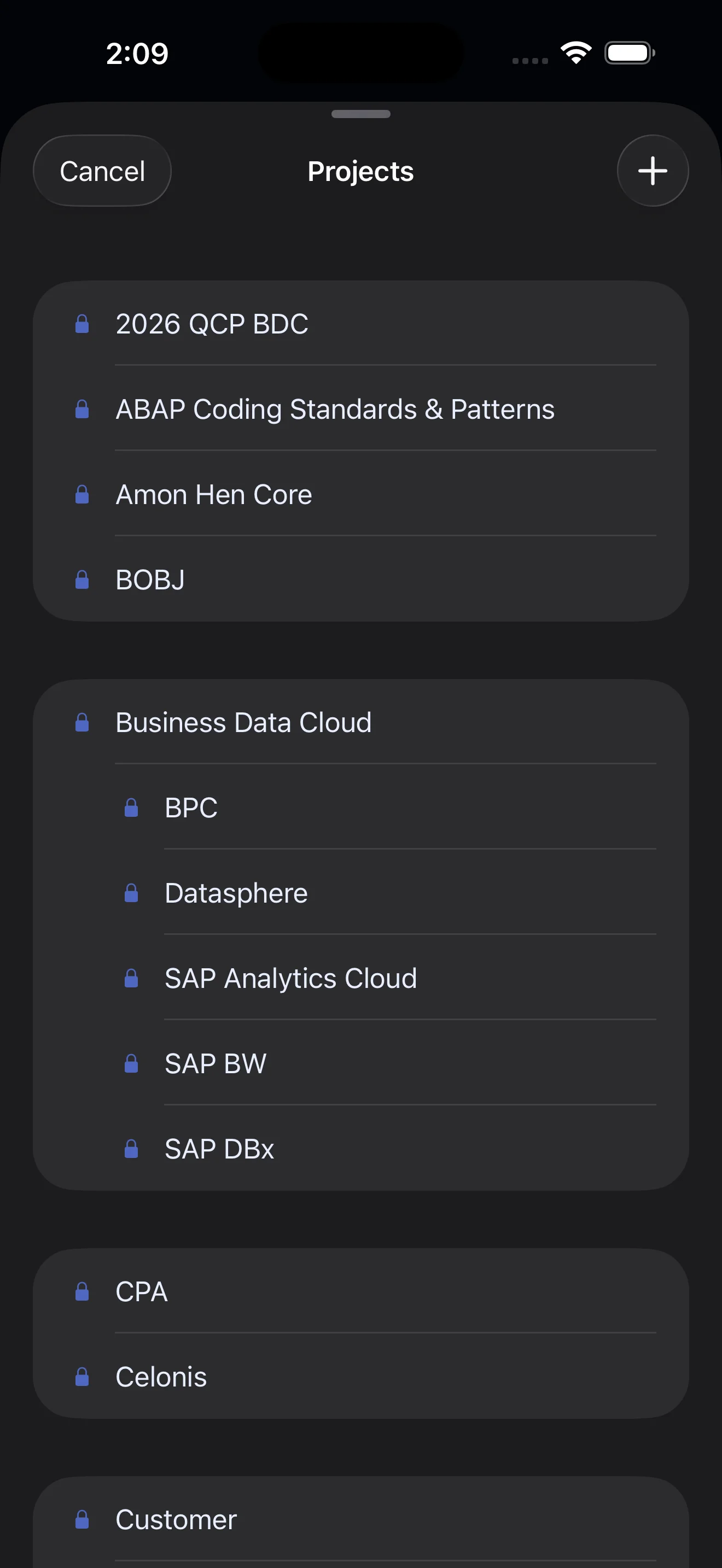The image size is (722, 1568).
Task: Tap the lock icon on ABAP Coding Standards
Action: coord(82,408)
